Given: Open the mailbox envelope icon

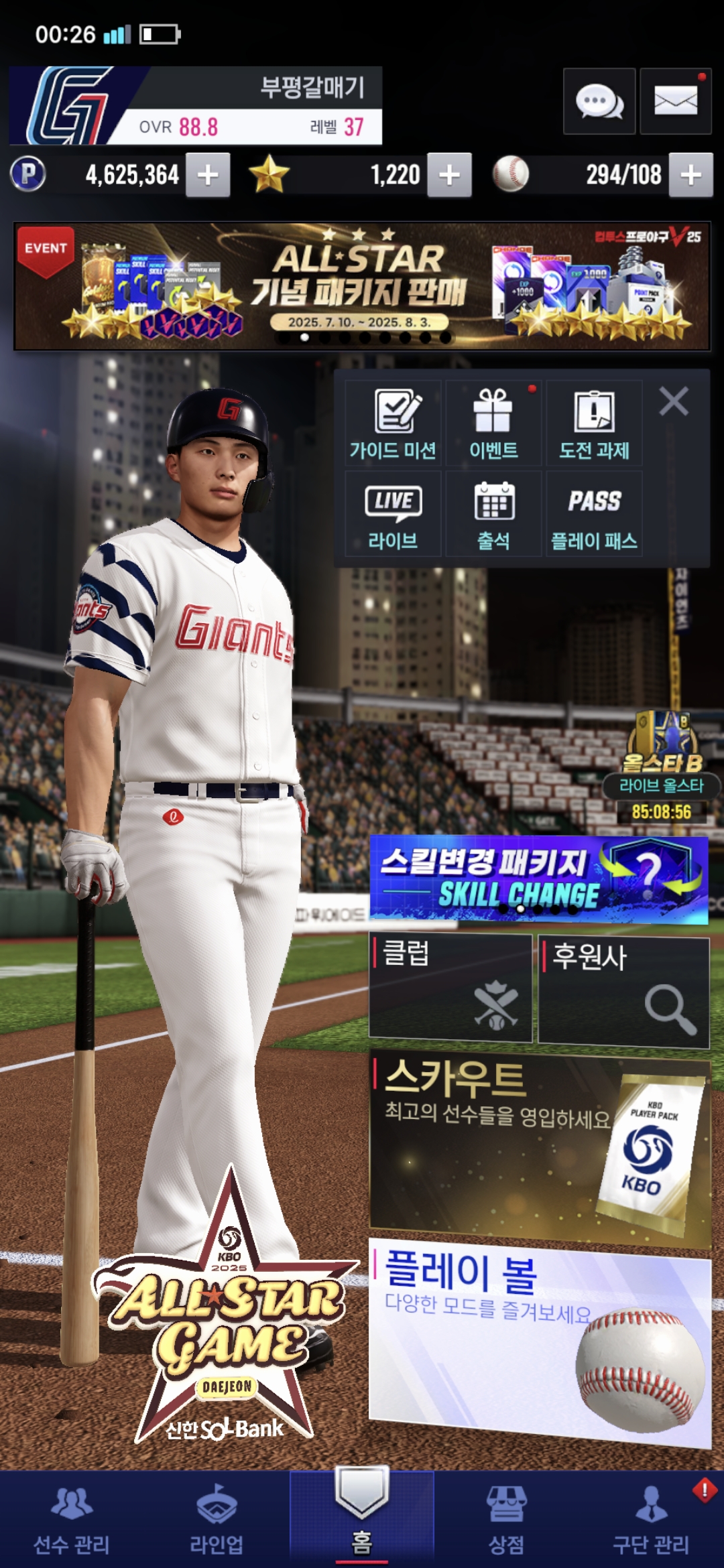Looking at the screenshot, I should [675, 101].
